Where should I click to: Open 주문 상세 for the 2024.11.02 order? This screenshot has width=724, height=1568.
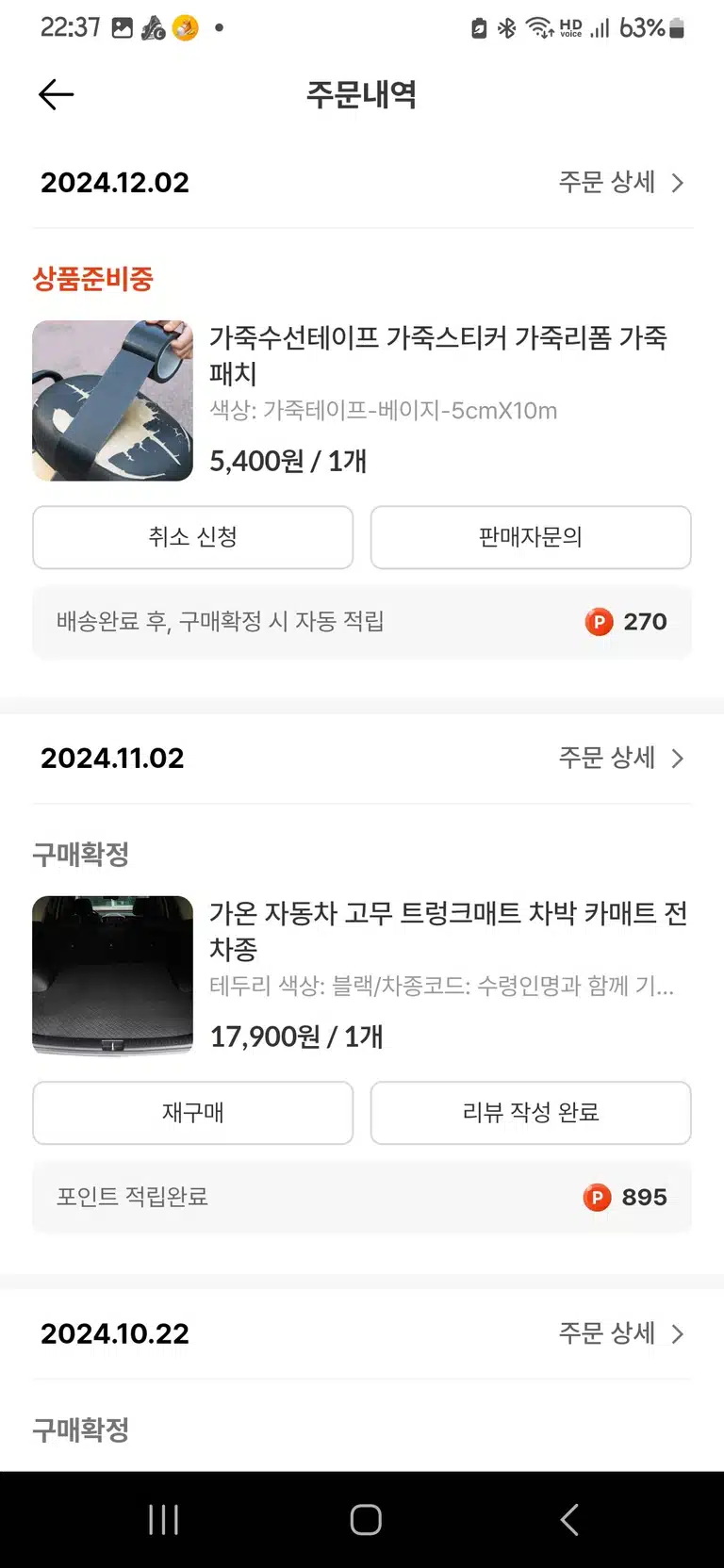click(621, 758)
